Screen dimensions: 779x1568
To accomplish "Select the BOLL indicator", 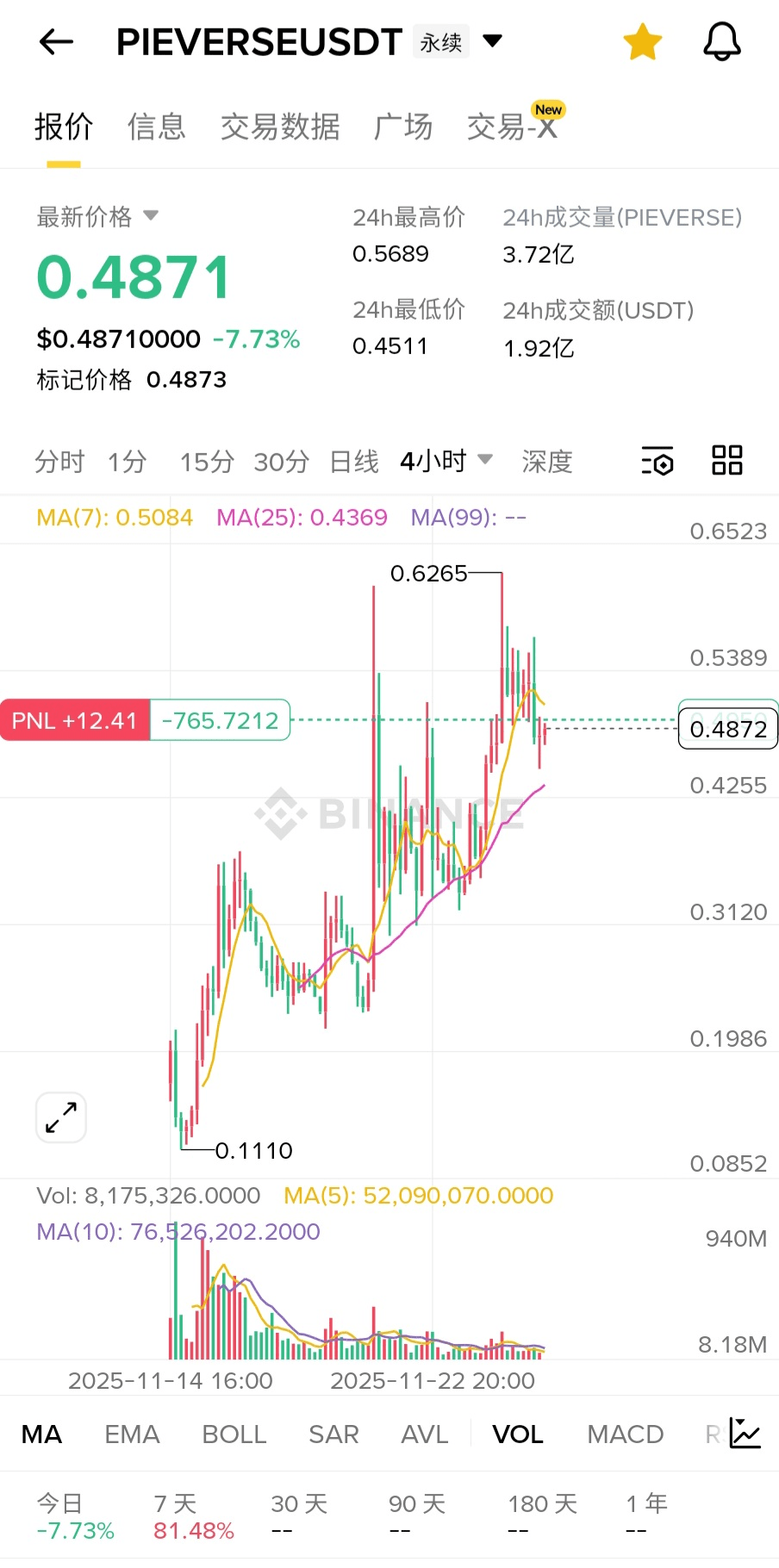I will click(x=234, y=1434).
